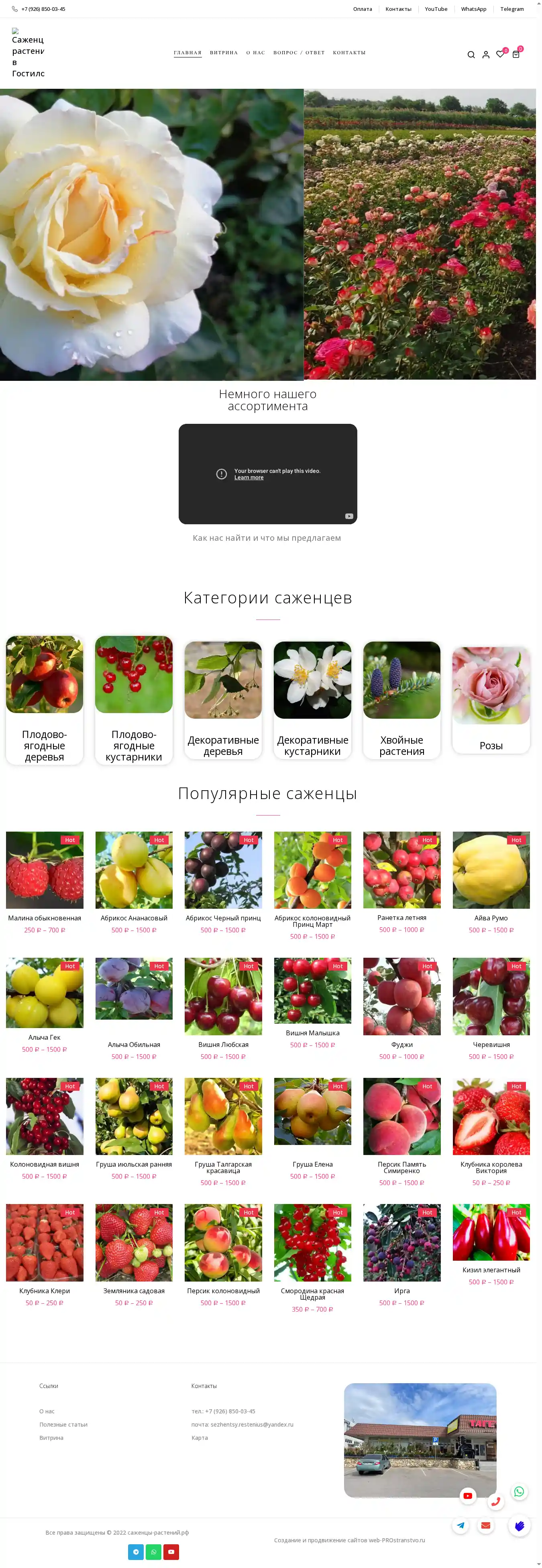The height and width of the screenshot is (1568, 542).
Task: Tap the floating red phone call button
Action: 496,1502
